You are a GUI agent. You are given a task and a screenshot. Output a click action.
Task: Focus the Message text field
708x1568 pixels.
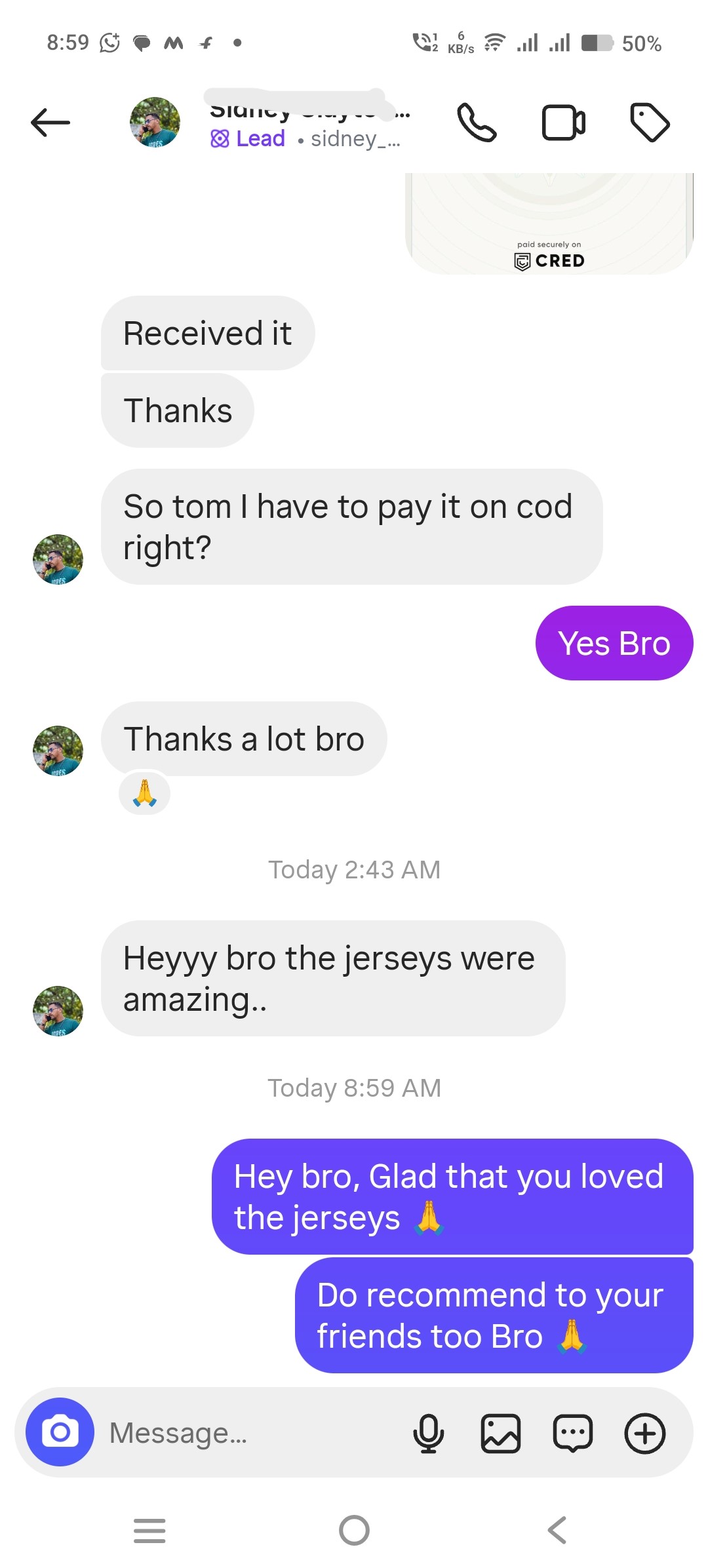tap(249, 1432)
